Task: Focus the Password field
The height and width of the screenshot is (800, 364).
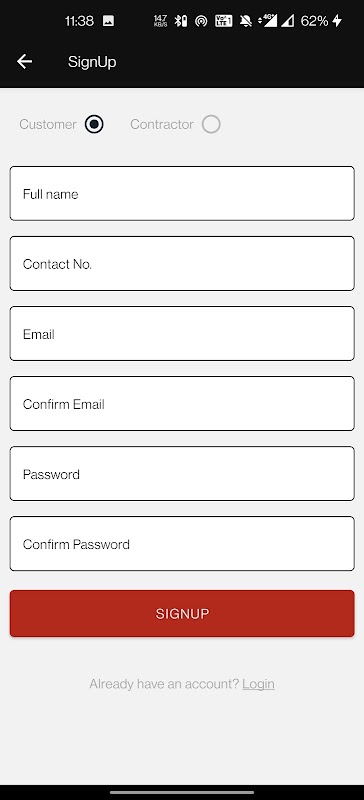Action: 182,473
